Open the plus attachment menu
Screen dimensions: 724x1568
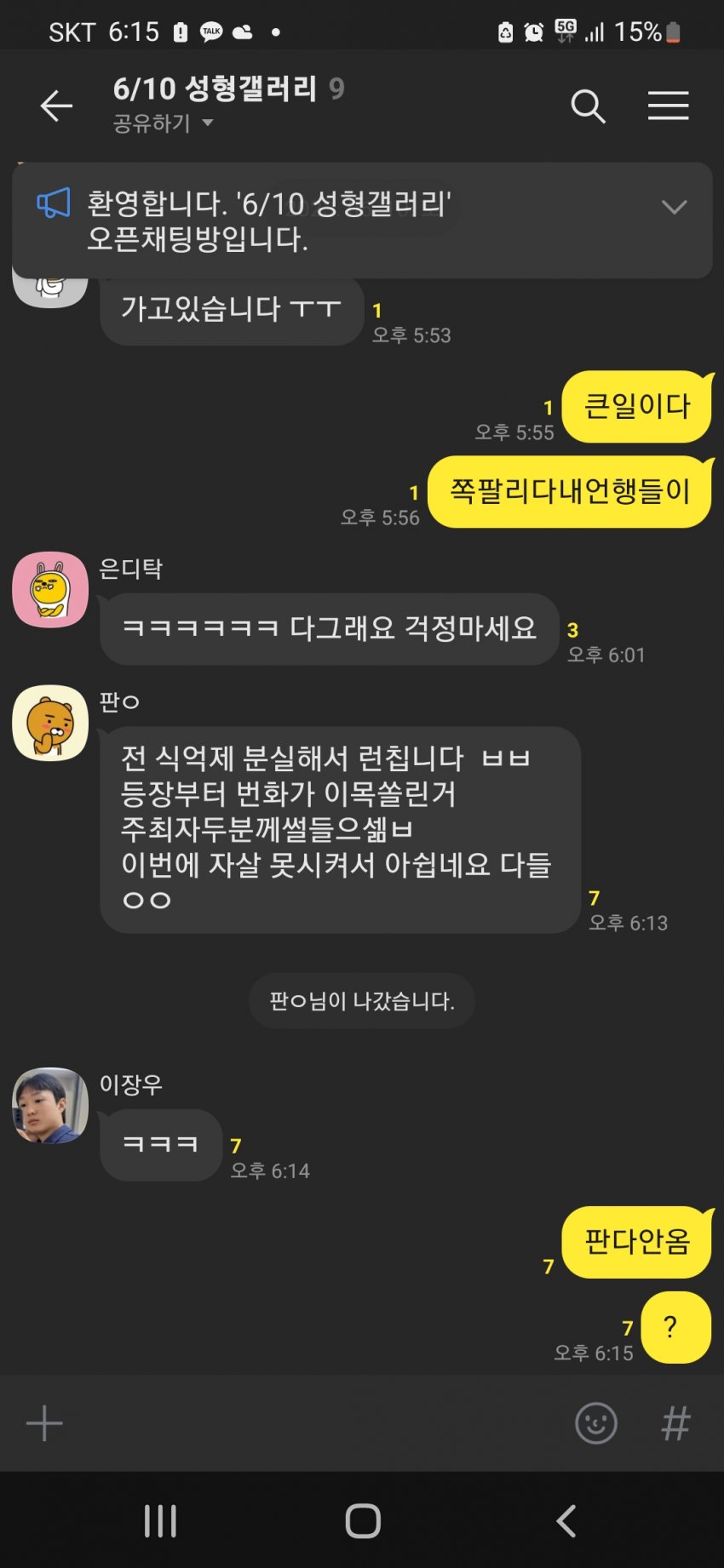(x=44, y=1423)
